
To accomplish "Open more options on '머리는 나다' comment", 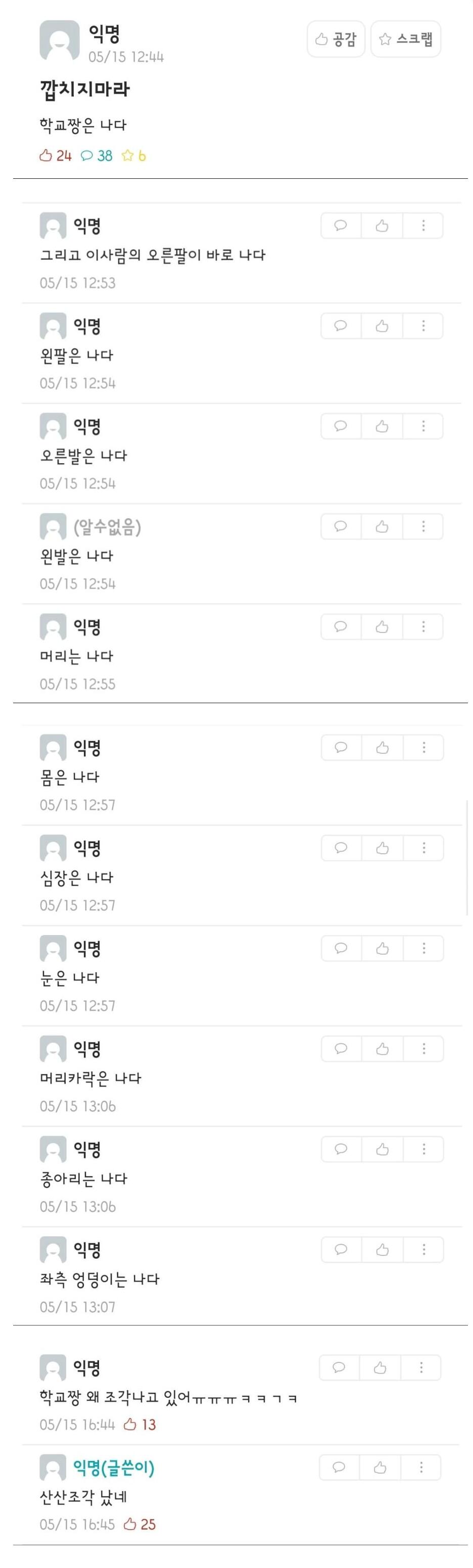I will 423,626.
